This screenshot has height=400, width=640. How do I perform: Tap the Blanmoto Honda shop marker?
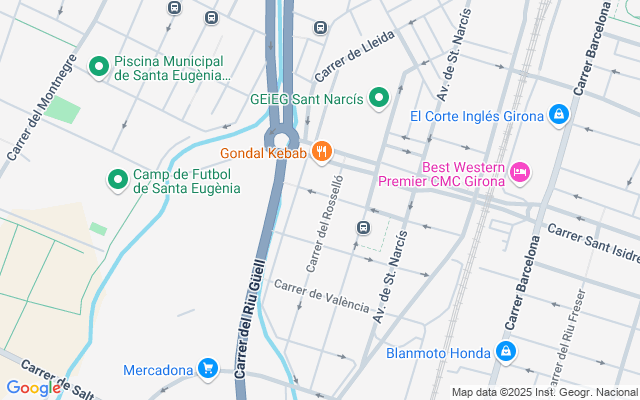[x=507, y=352]
